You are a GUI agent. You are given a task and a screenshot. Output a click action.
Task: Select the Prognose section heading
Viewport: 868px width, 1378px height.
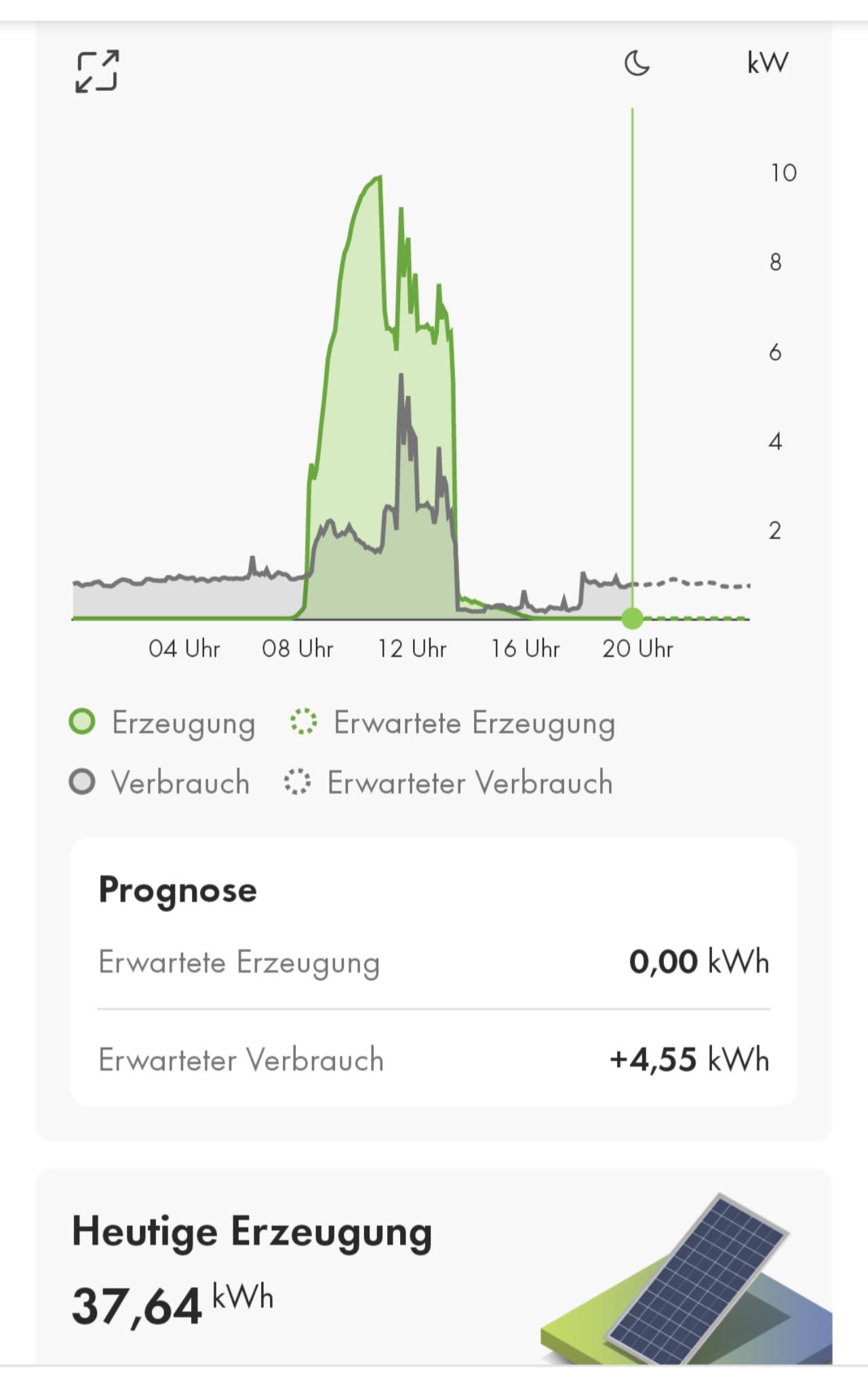178,890
